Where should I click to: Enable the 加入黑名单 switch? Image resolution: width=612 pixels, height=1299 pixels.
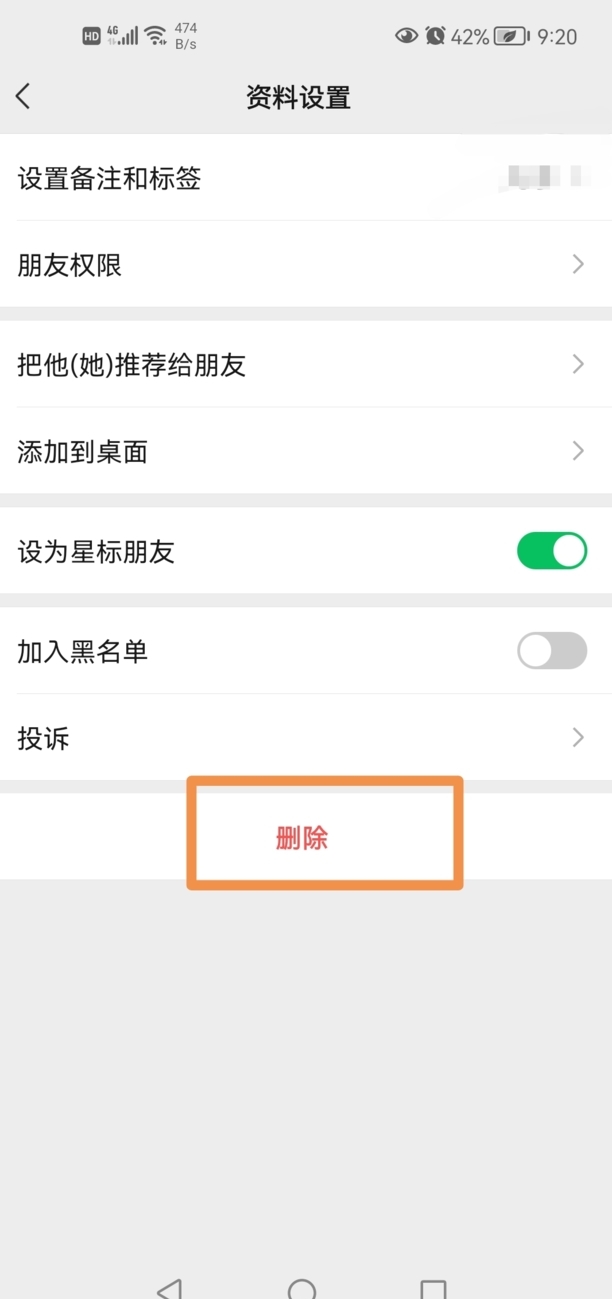coord(552,651)
